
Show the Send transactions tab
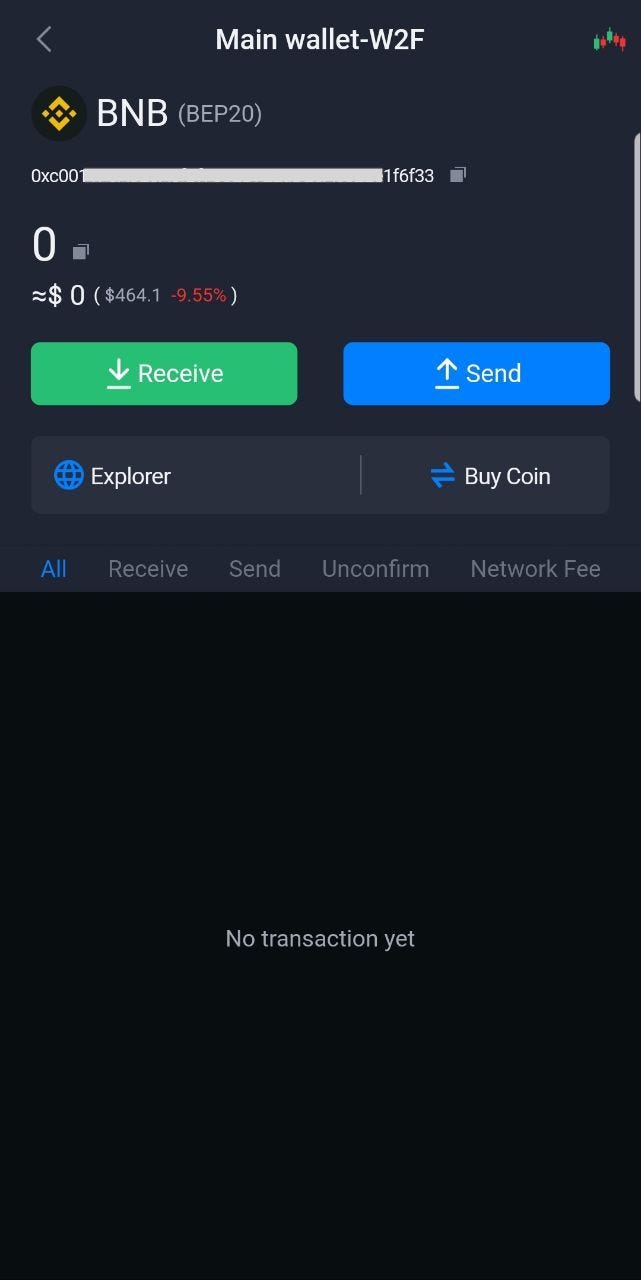pos(255,569)
